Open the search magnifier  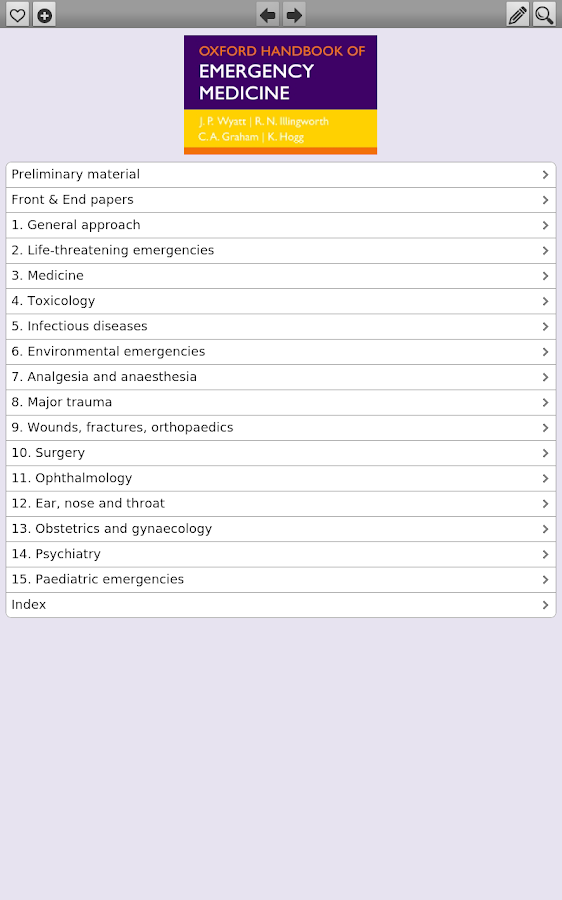[x=544, y=14]
